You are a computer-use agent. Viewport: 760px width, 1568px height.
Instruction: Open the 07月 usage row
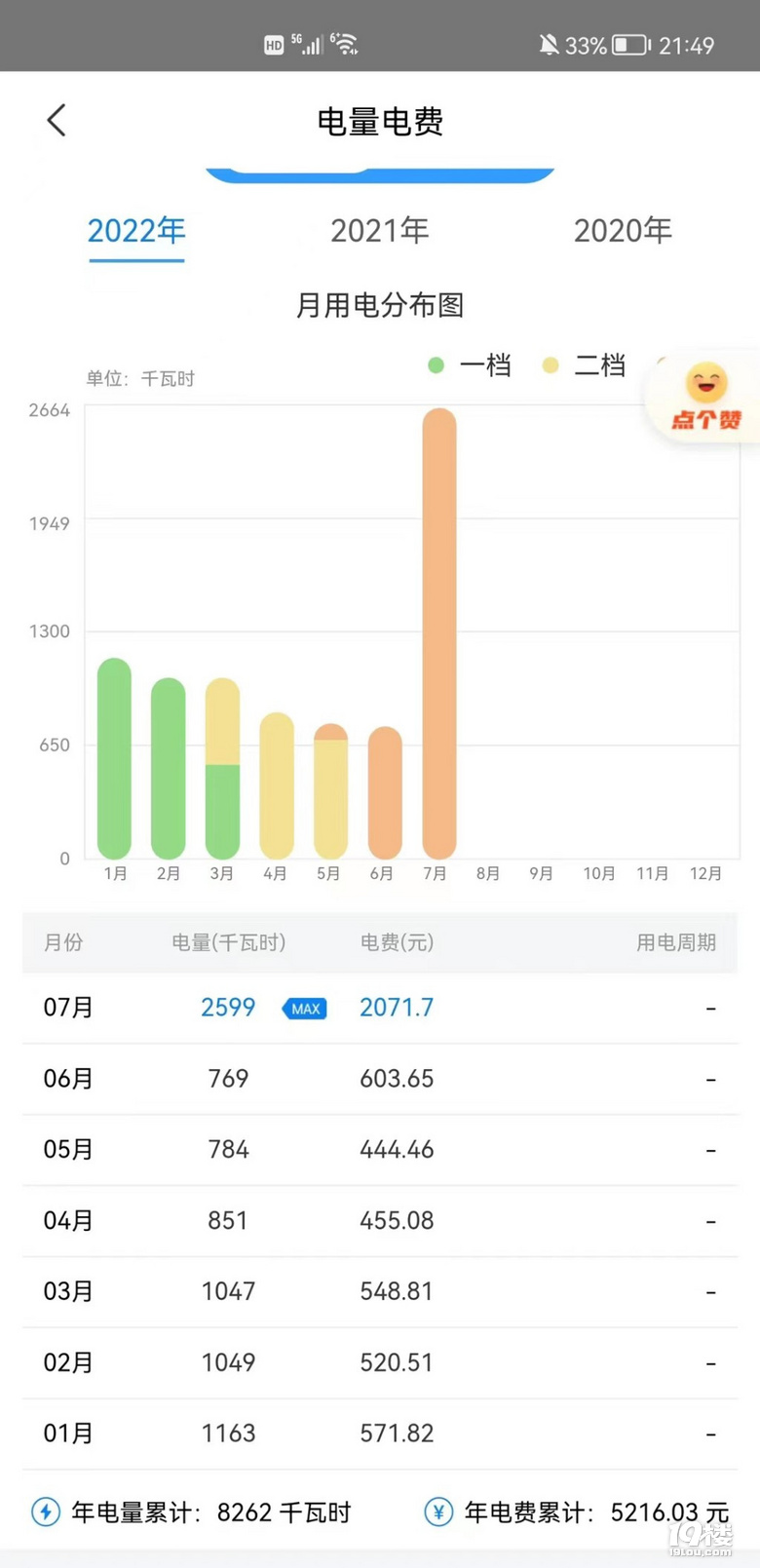pos(379,1008)
